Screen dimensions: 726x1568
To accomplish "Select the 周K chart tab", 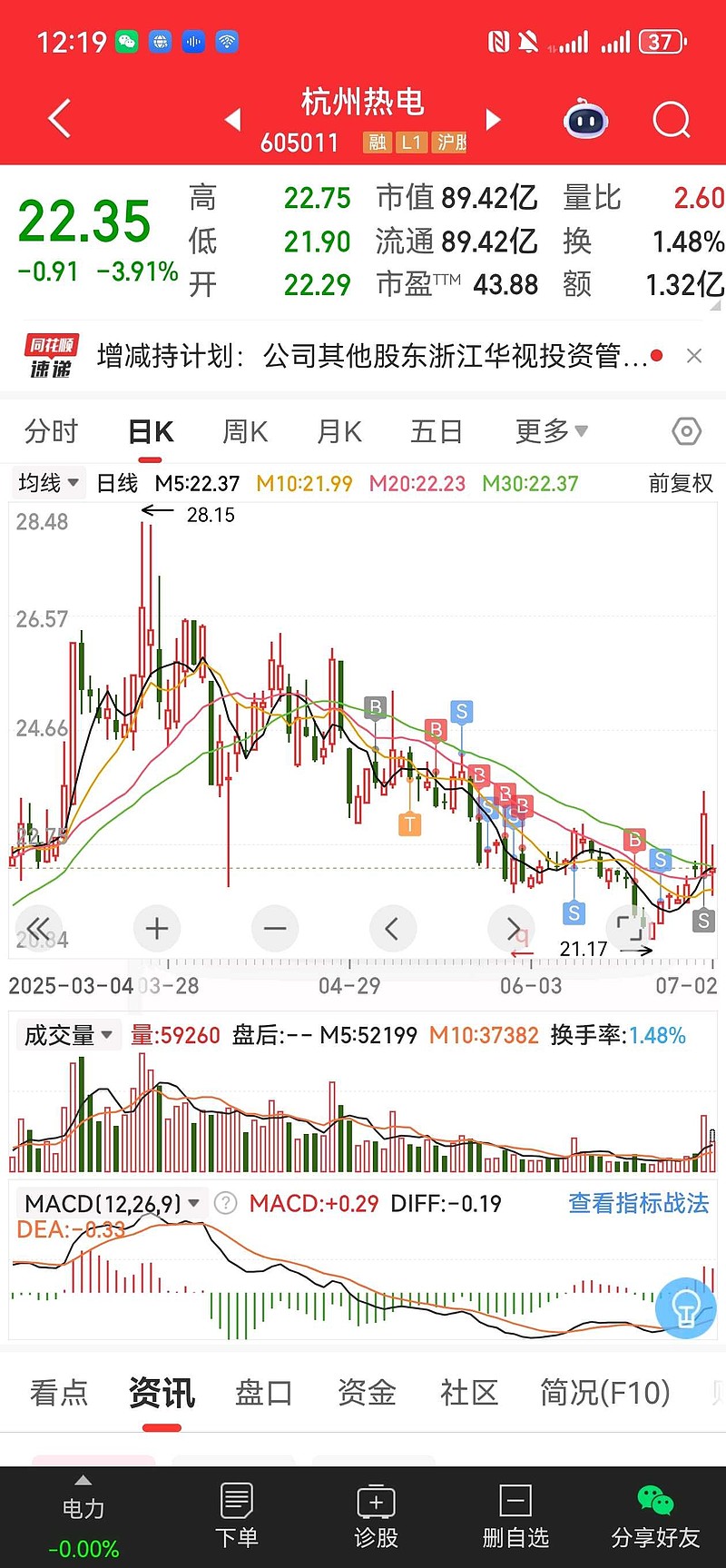I will (x=245, y=431).
